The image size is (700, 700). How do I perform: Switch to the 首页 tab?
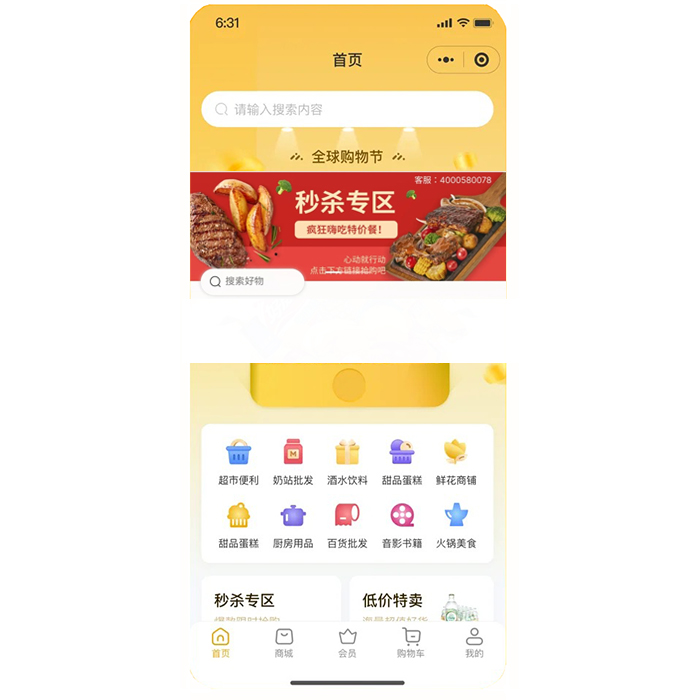221,643
